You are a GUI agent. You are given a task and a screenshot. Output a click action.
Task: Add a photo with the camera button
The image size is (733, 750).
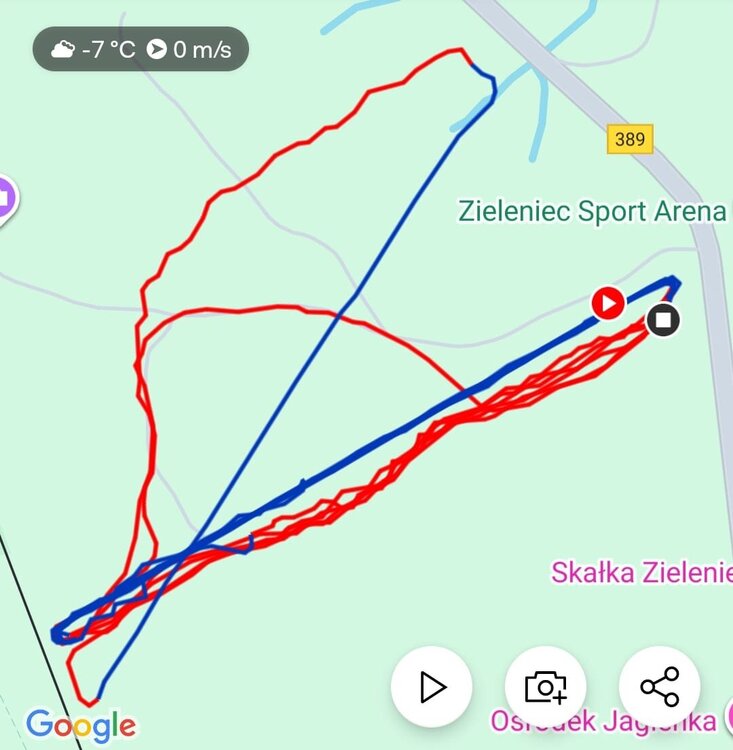point(546,687)
